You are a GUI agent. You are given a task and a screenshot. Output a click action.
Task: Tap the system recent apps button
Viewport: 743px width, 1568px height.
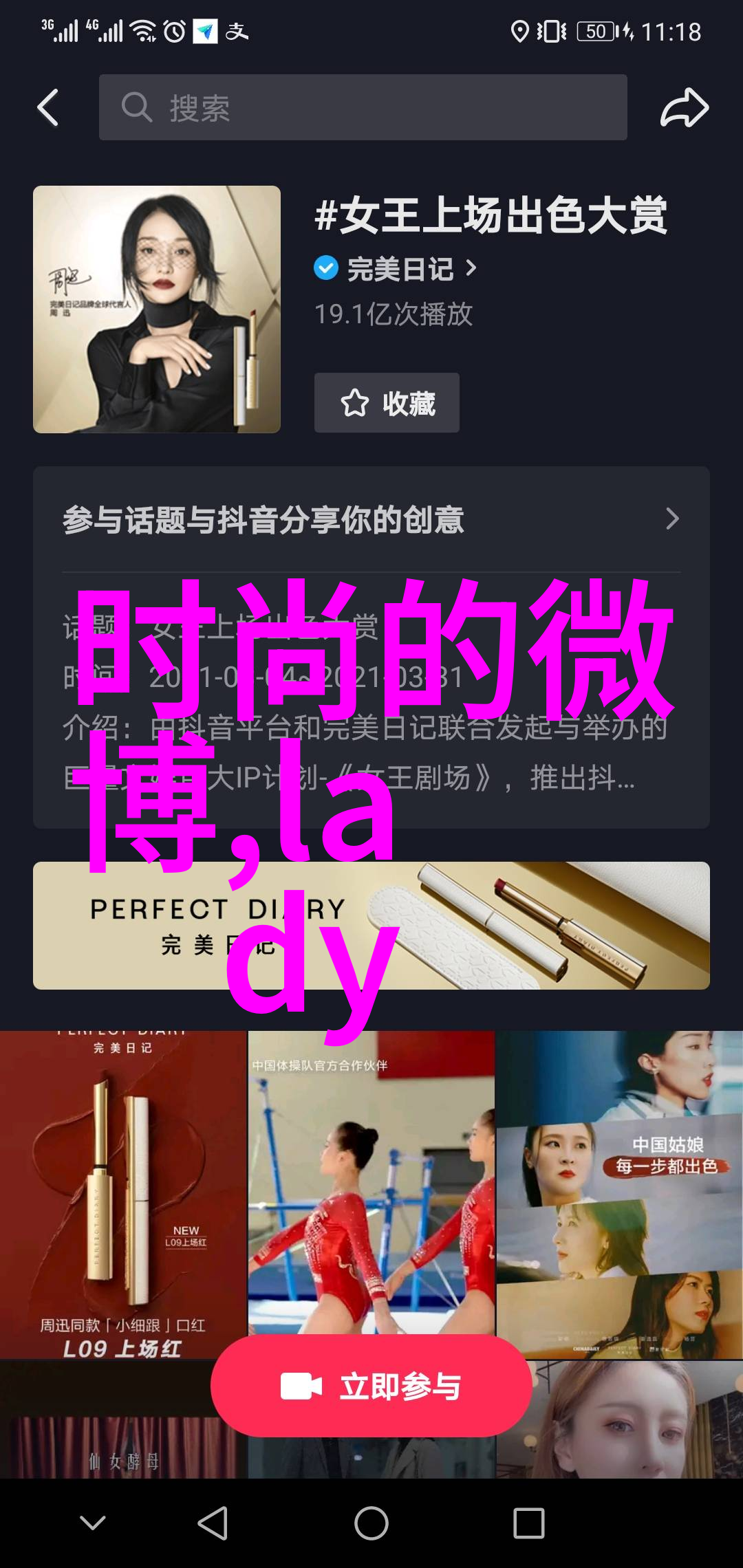[528, 1523]
